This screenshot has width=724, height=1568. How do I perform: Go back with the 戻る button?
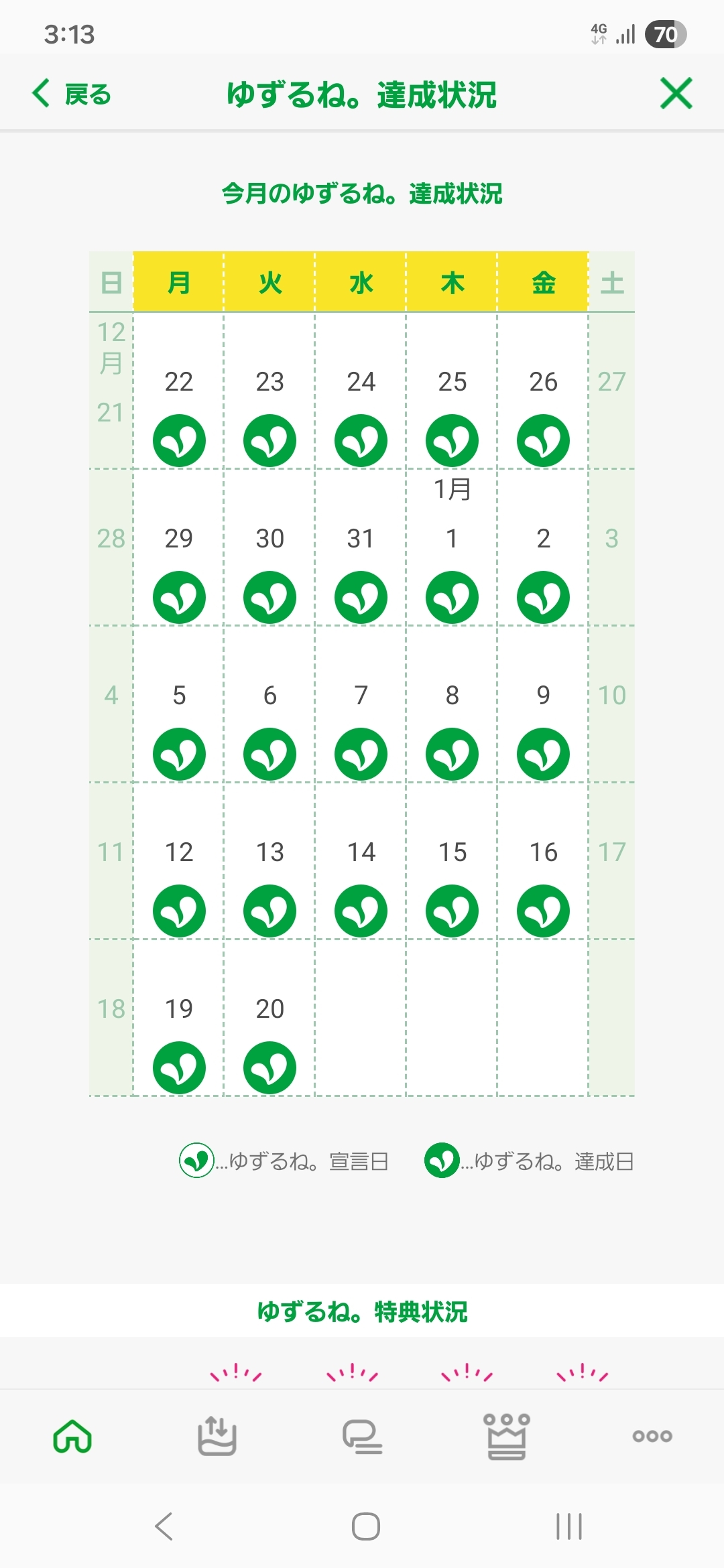click(72, 94)
